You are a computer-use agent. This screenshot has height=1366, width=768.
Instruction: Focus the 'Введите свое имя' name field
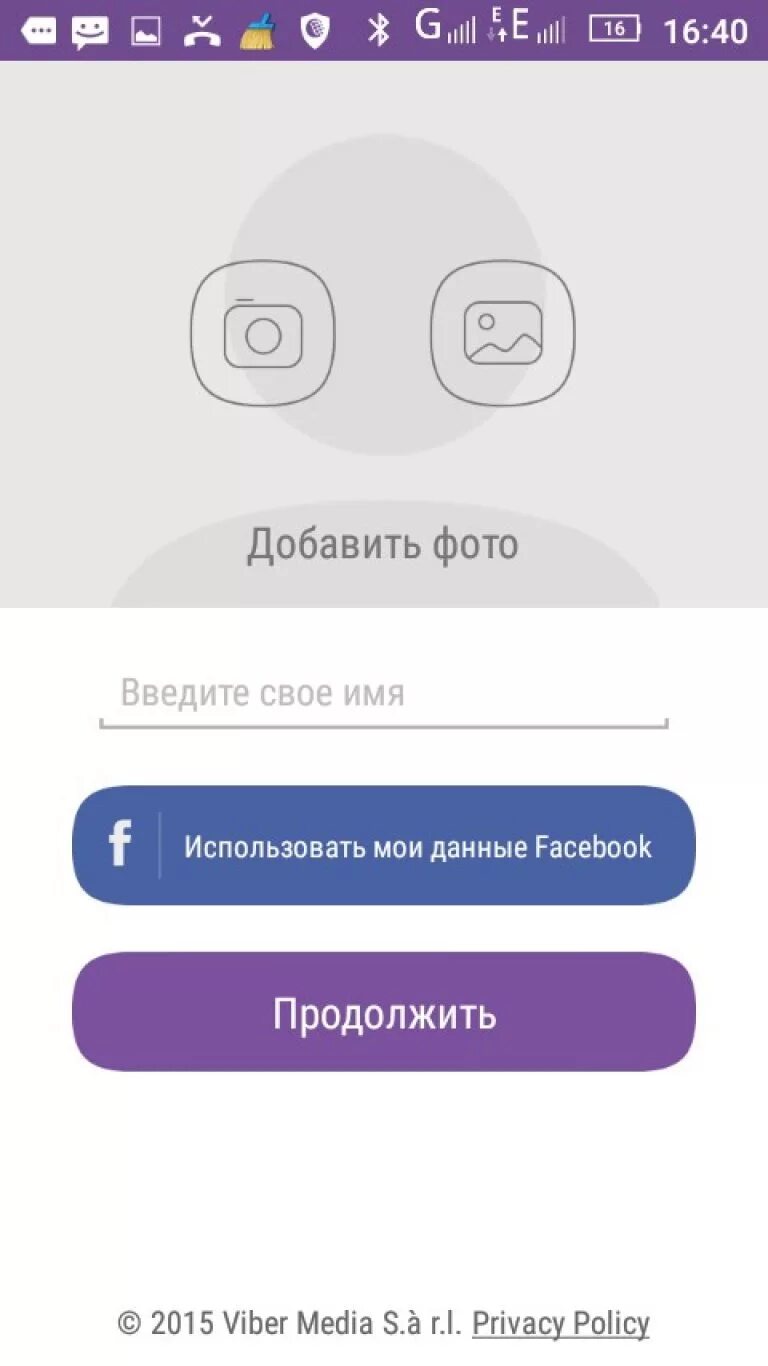[x=383, y=694]
